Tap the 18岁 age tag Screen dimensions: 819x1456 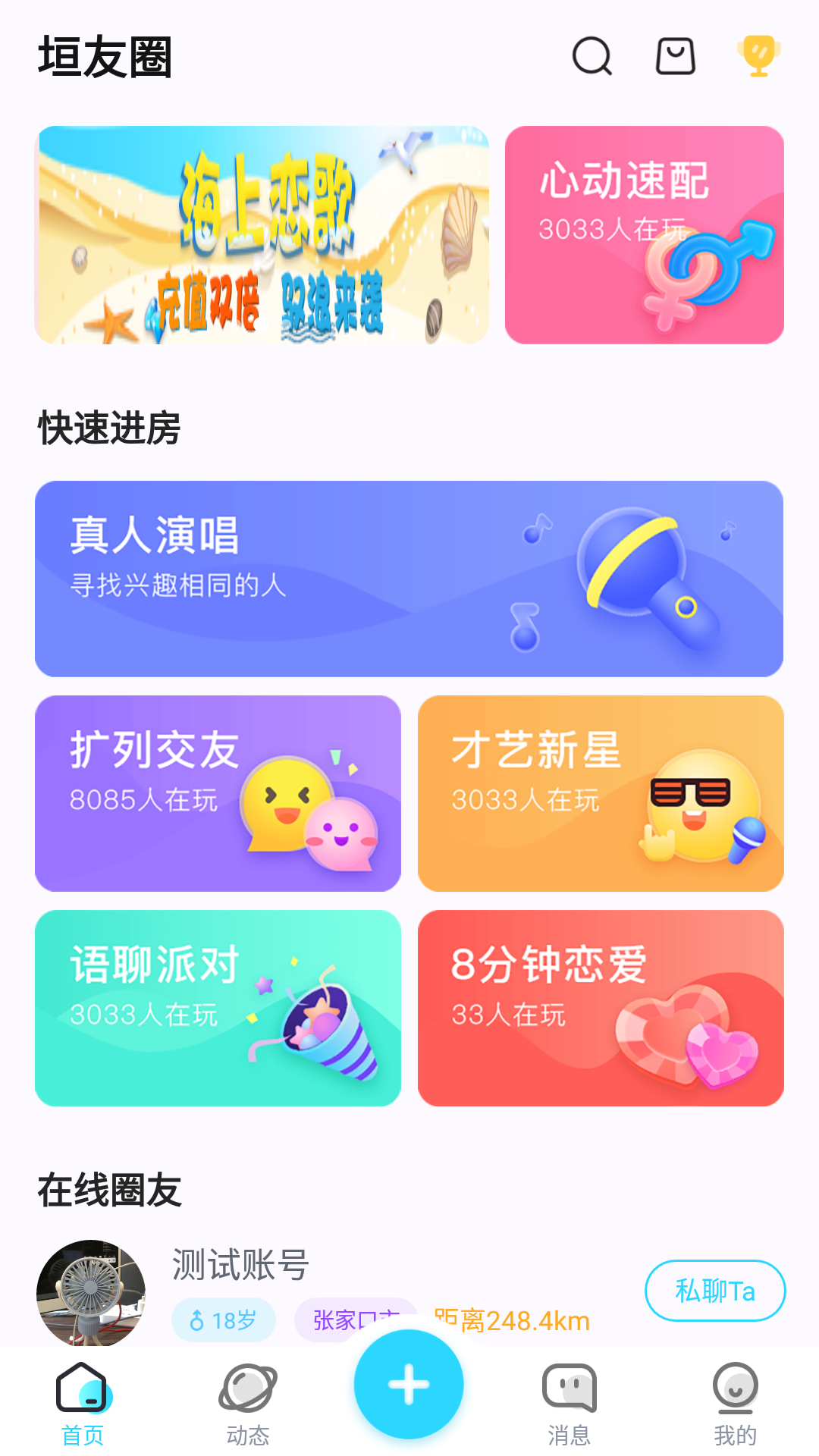(223, 1319)
